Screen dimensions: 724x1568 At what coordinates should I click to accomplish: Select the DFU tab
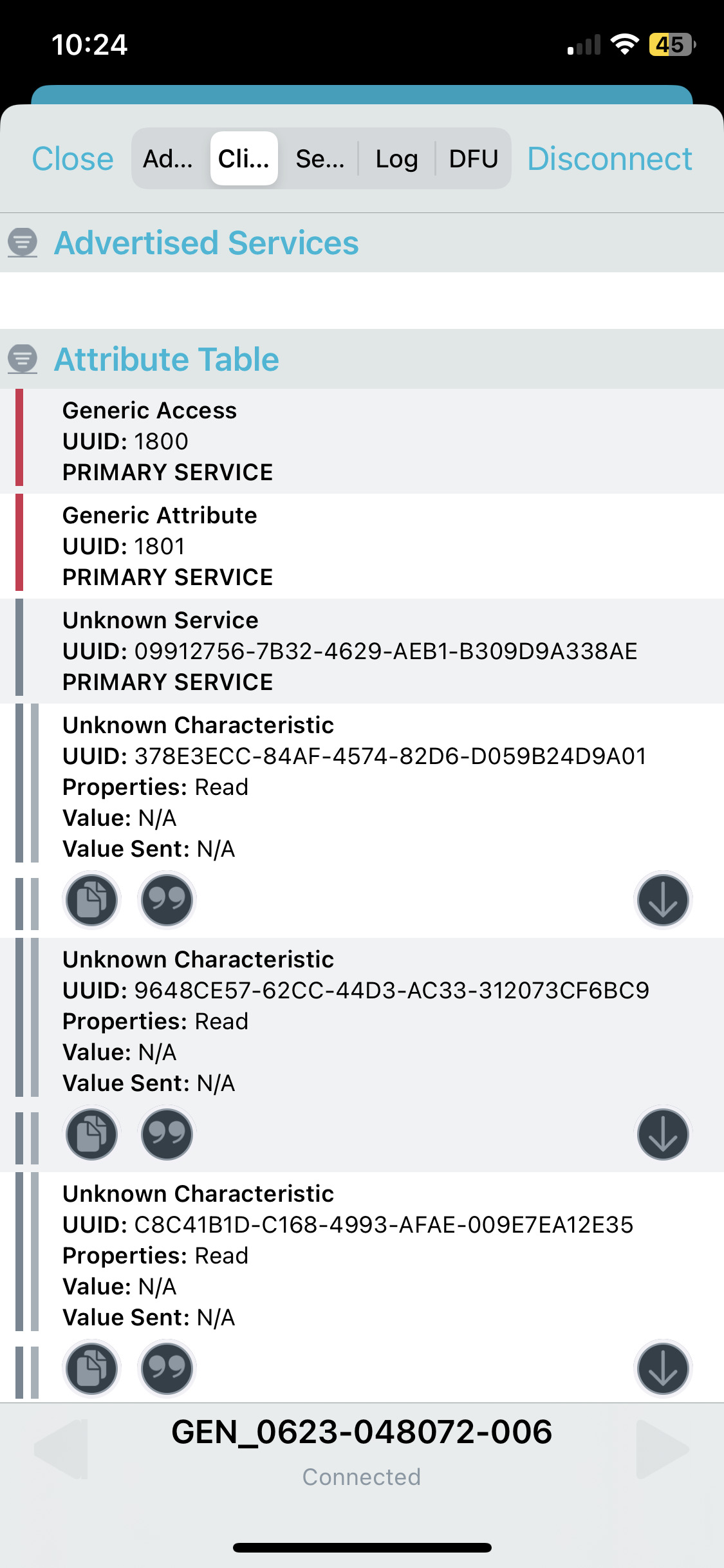[x=474, y=158]
